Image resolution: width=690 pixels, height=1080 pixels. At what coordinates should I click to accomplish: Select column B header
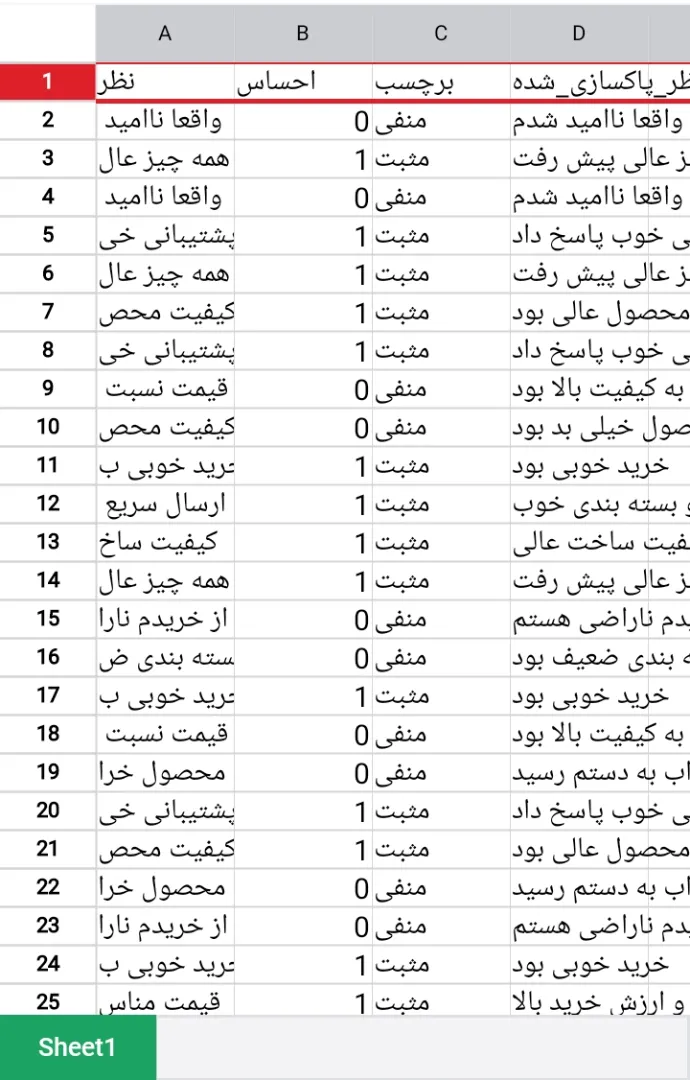[x=303, y=33]
